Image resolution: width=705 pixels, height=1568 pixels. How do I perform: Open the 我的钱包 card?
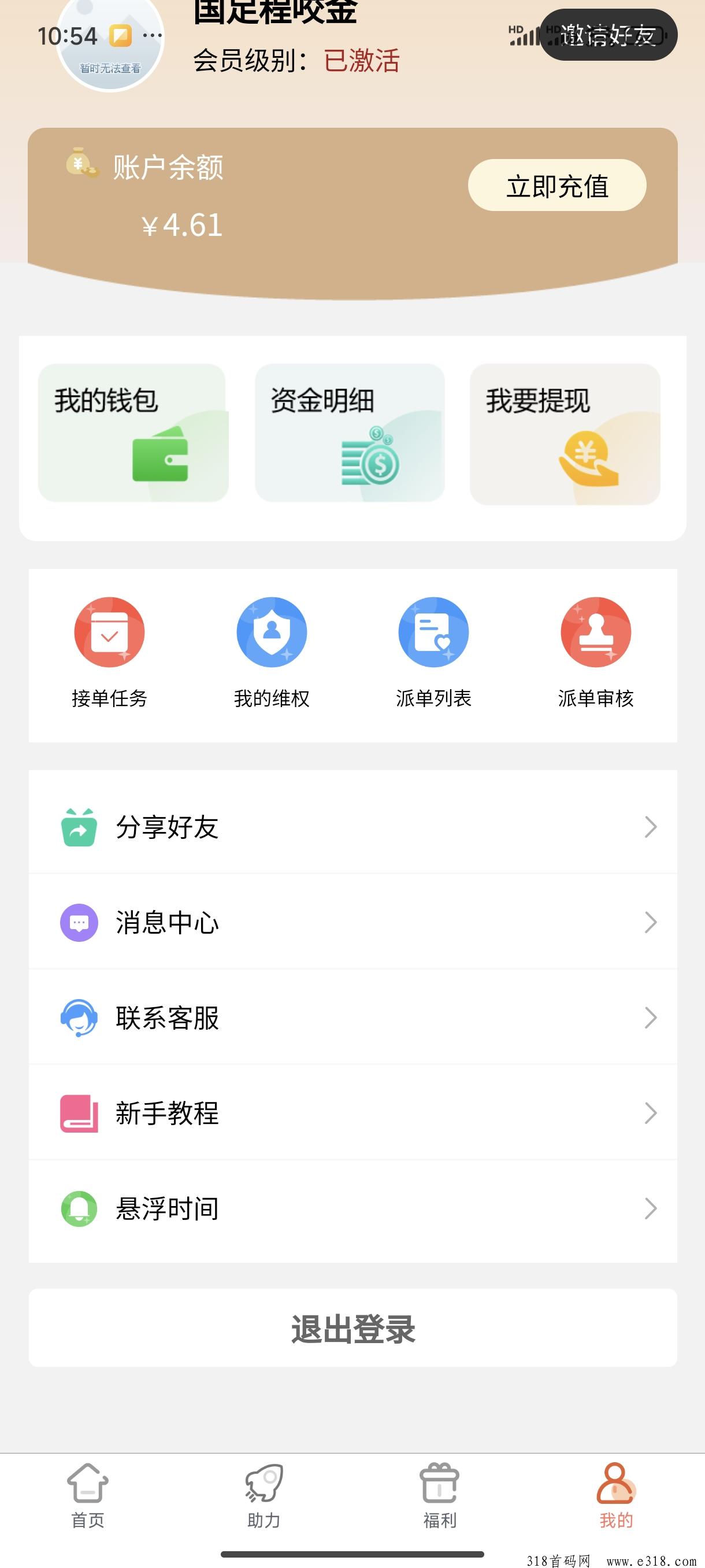[x=133, y=433]
